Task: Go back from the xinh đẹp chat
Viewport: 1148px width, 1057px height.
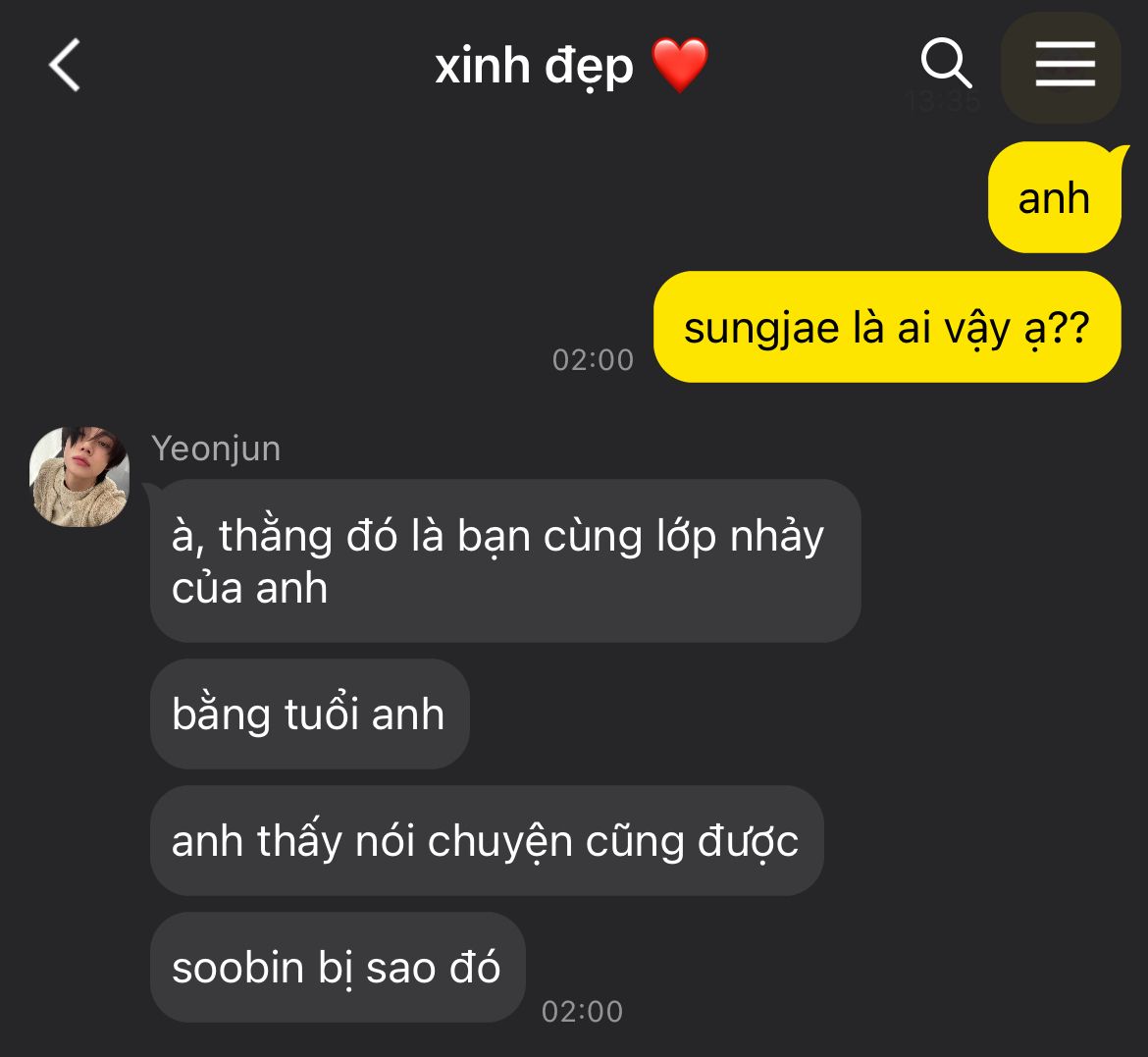Action: coord(65,66)
